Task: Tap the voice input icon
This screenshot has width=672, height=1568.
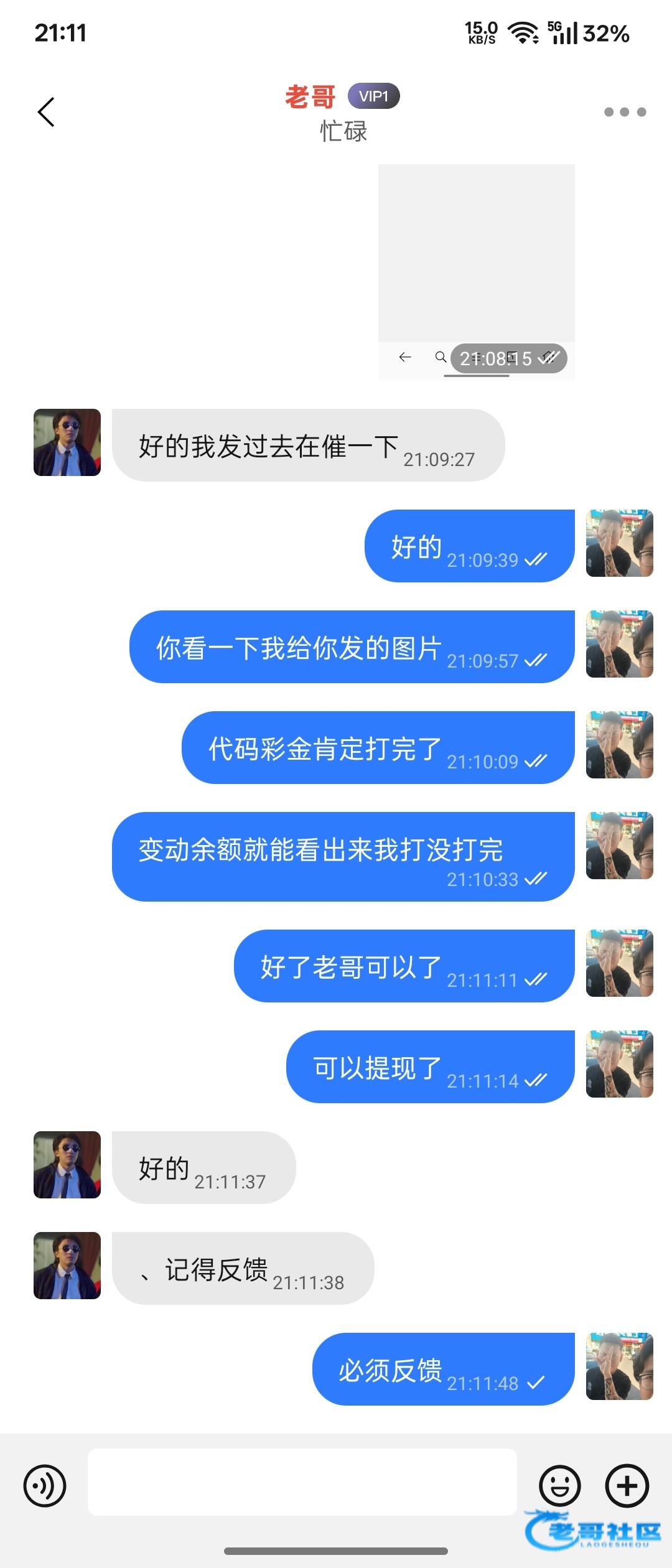Action: [x=45, y=1486]
